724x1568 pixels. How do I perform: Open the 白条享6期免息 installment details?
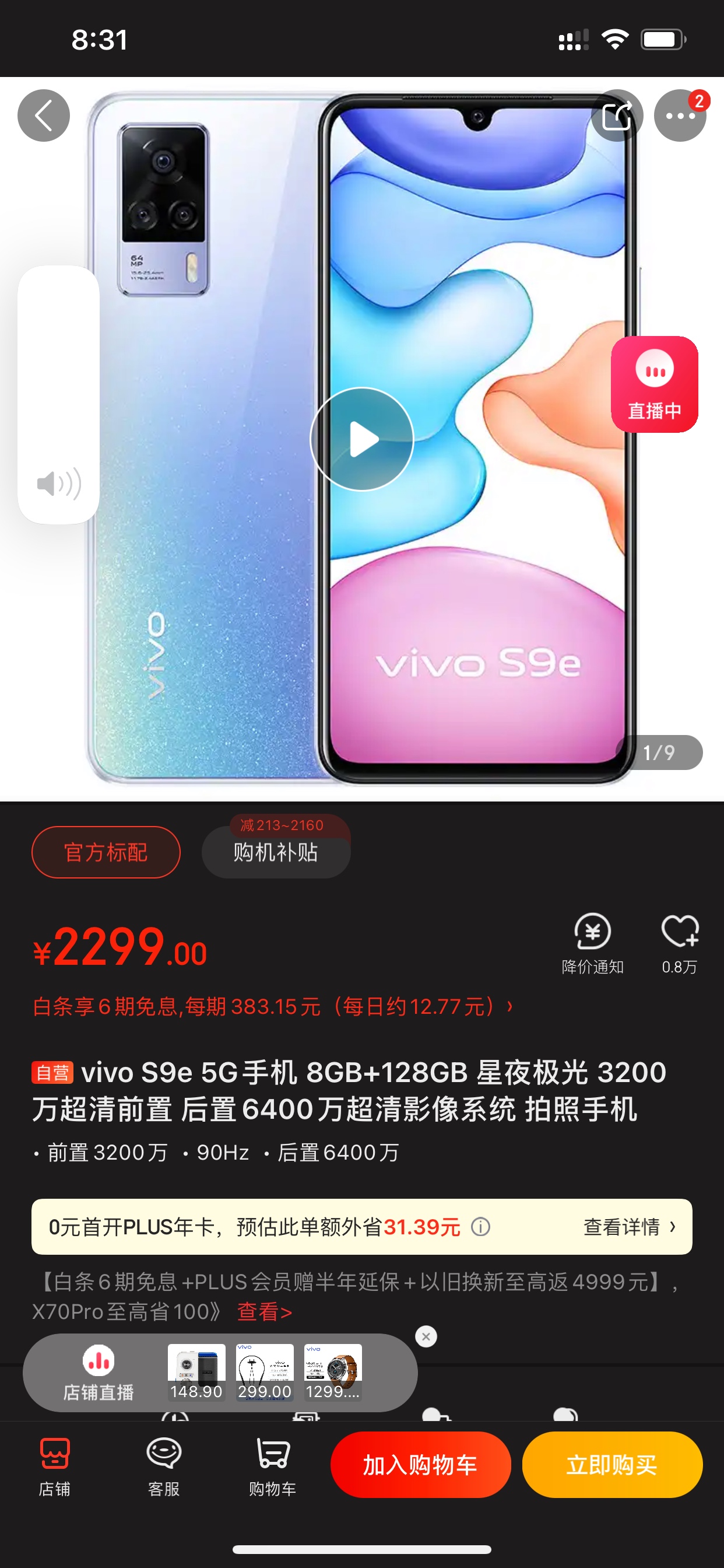click(x=273, y=1007)
